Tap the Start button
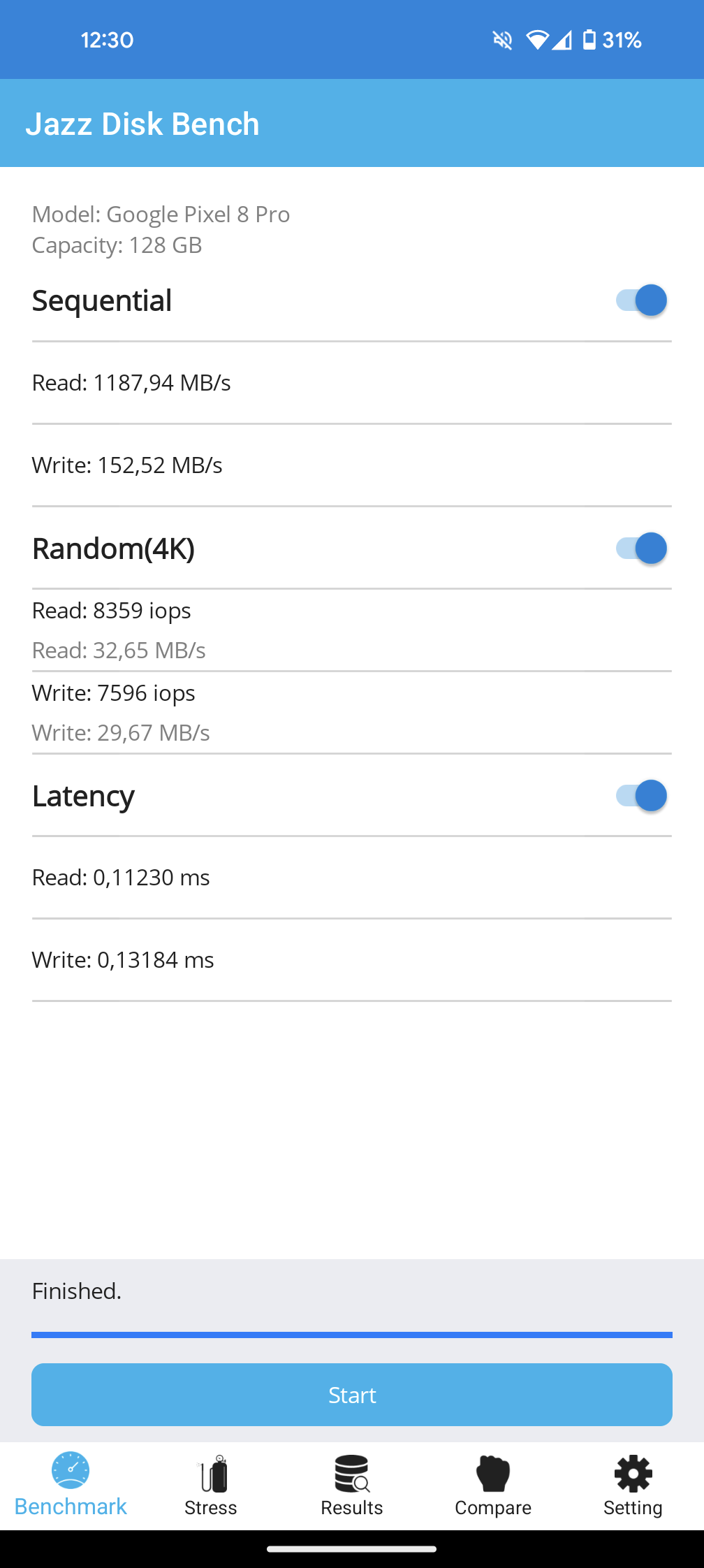 coord(352,1395)
